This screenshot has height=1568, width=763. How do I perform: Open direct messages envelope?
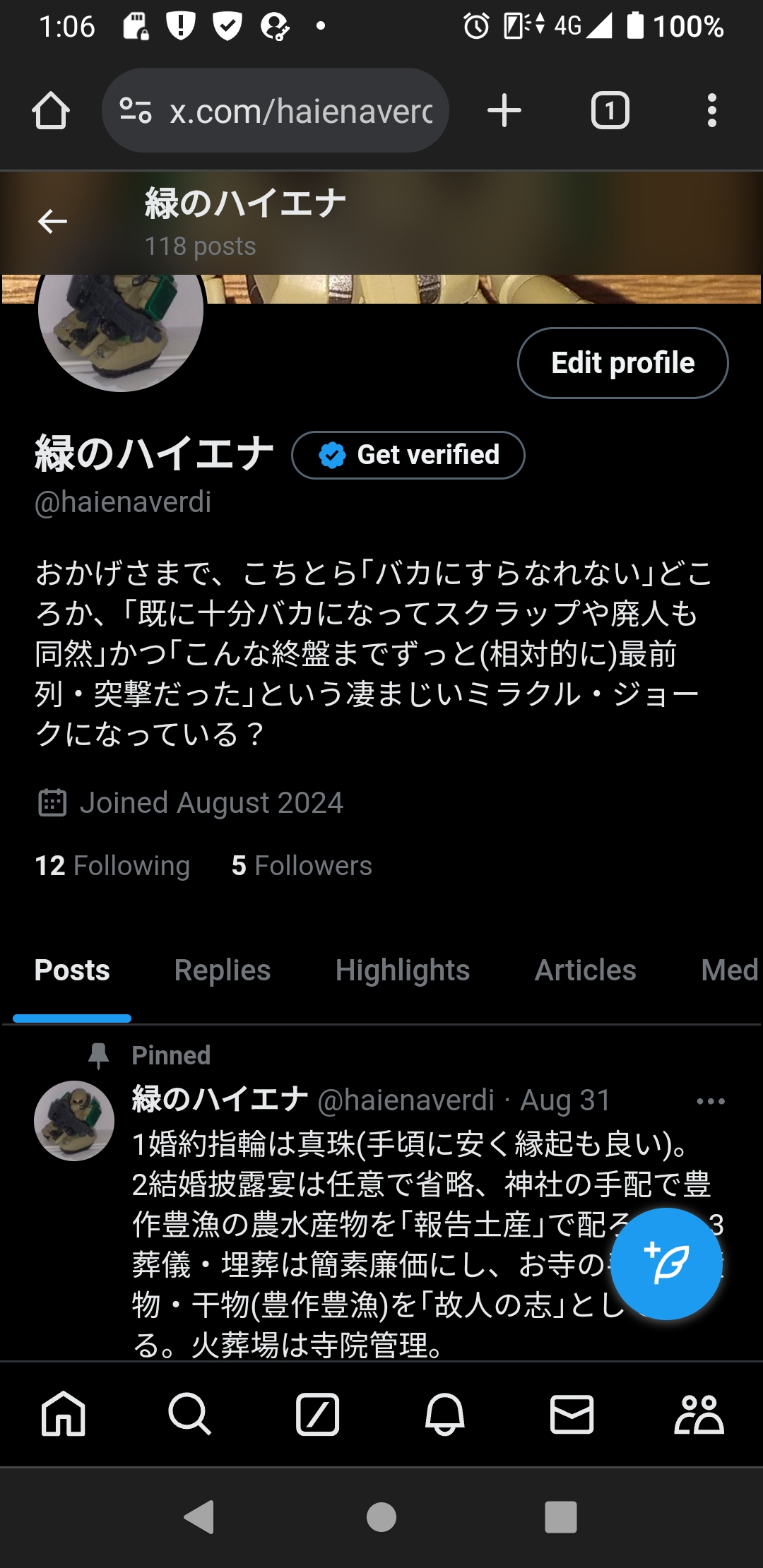pos(572,1415)
